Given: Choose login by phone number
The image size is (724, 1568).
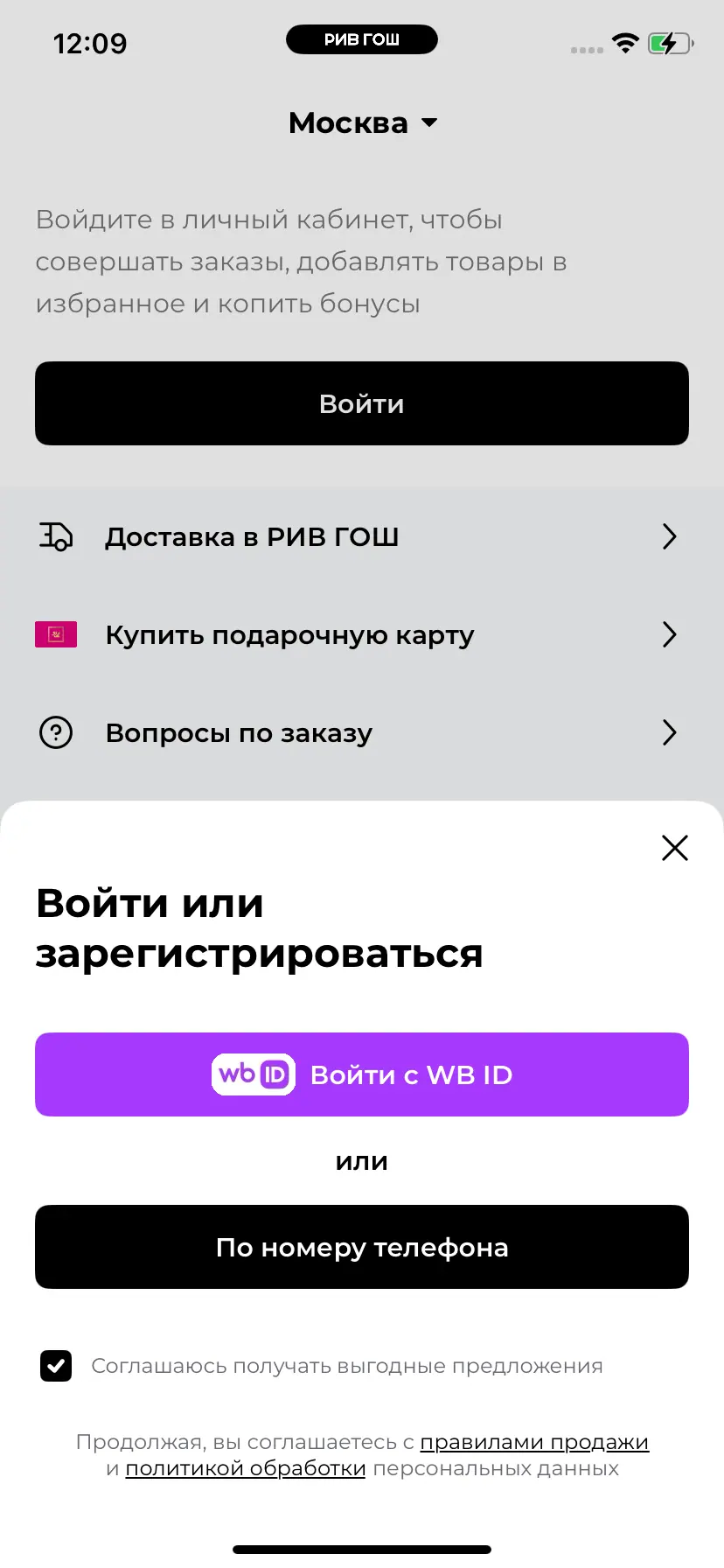Looking at the screenshot, I should click(362, 1247).
